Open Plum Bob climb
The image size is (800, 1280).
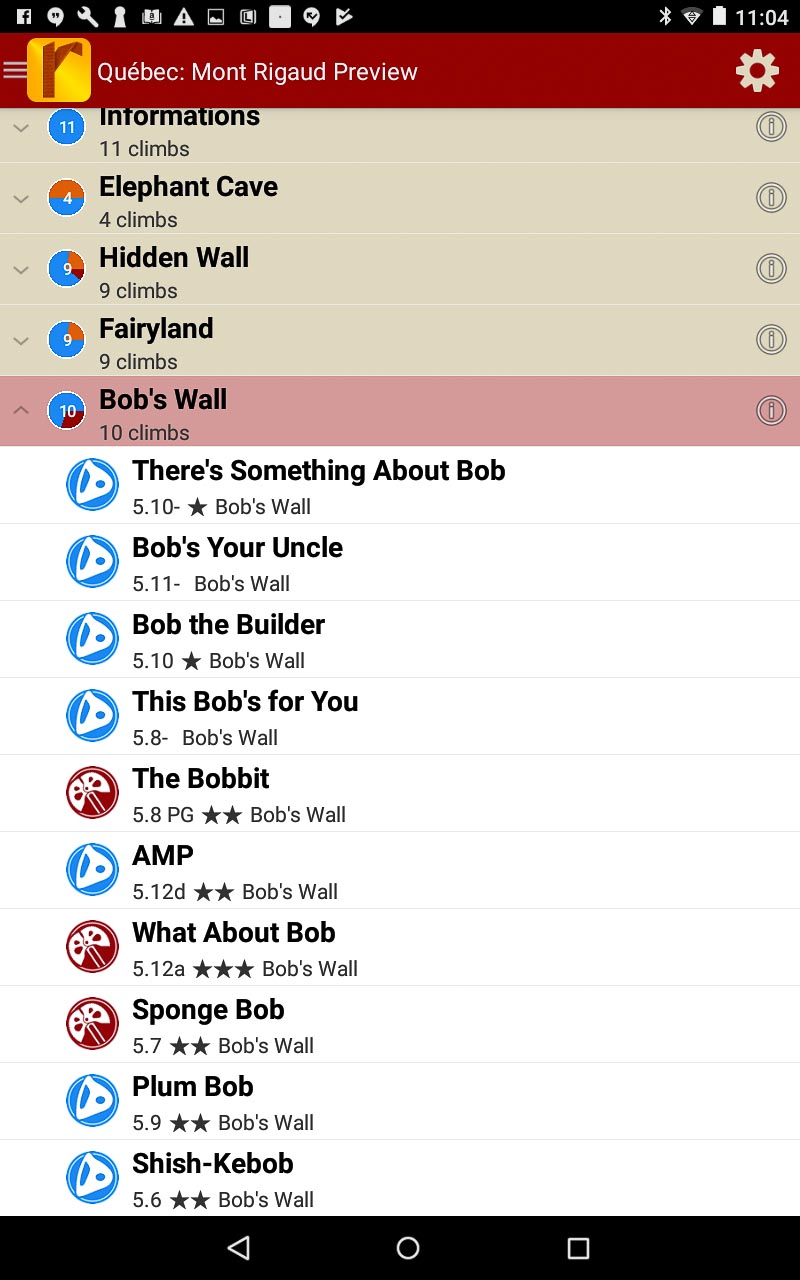click(x=193, y=1101)
